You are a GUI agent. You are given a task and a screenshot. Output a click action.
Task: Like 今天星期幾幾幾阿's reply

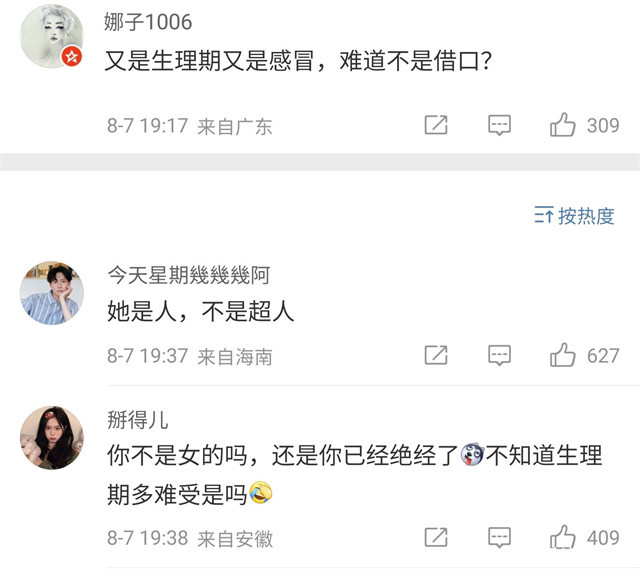tap(563, 355)
